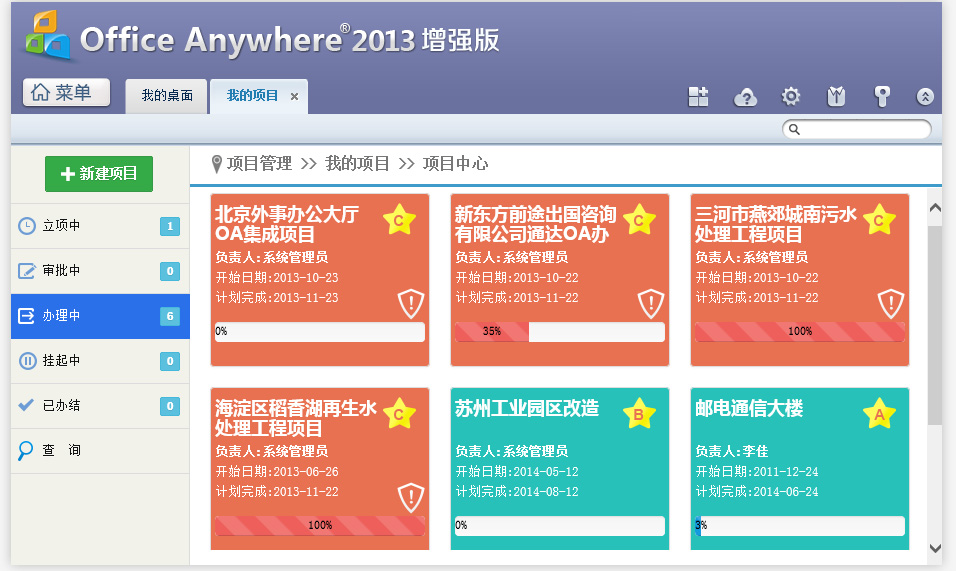Collapse the header with the up-arrow icon
The image size is (956, 571).
point(925,97)
